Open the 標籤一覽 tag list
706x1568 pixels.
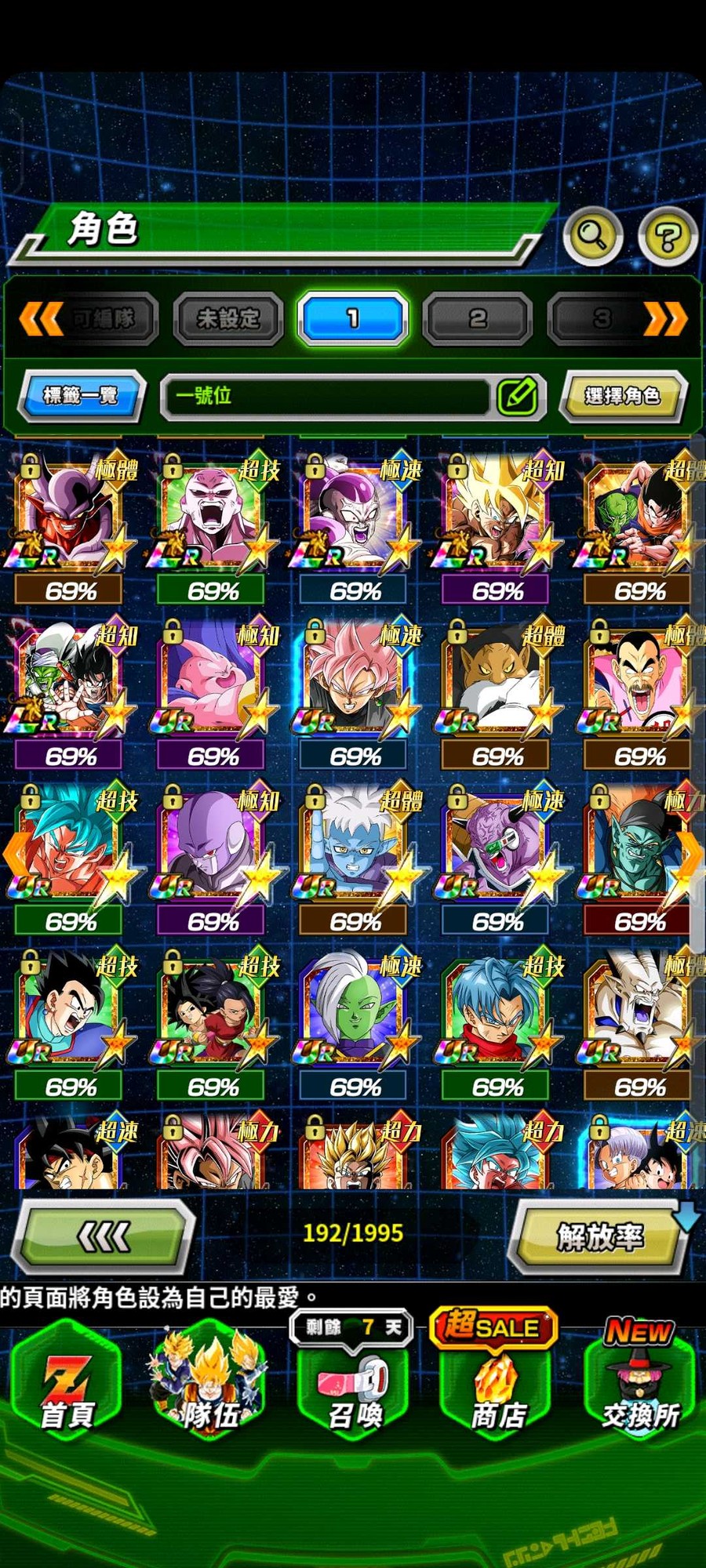(x=82, y=395)
